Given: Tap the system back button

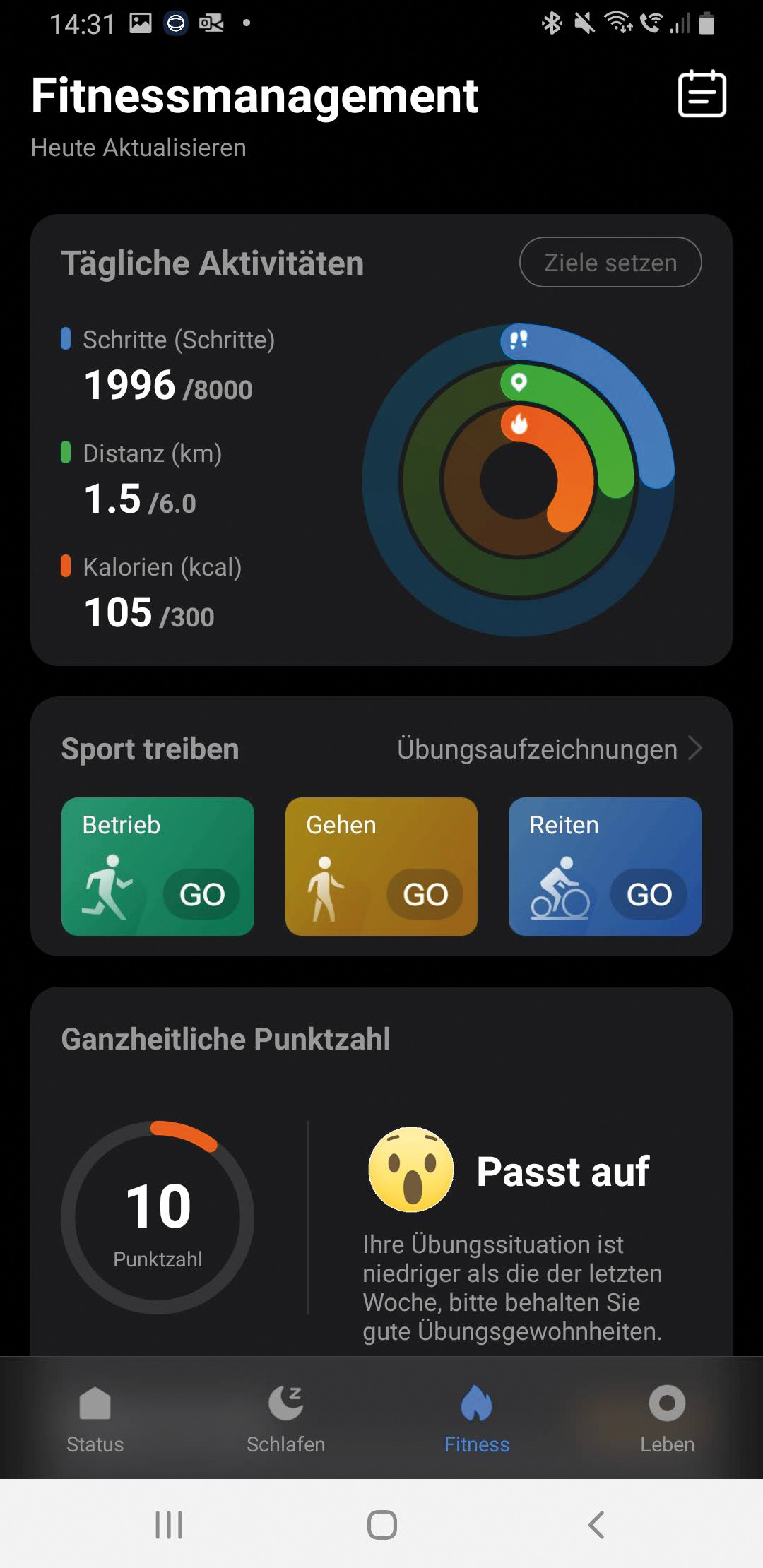Looking at the screenshot, I should tap(596, 1524).
